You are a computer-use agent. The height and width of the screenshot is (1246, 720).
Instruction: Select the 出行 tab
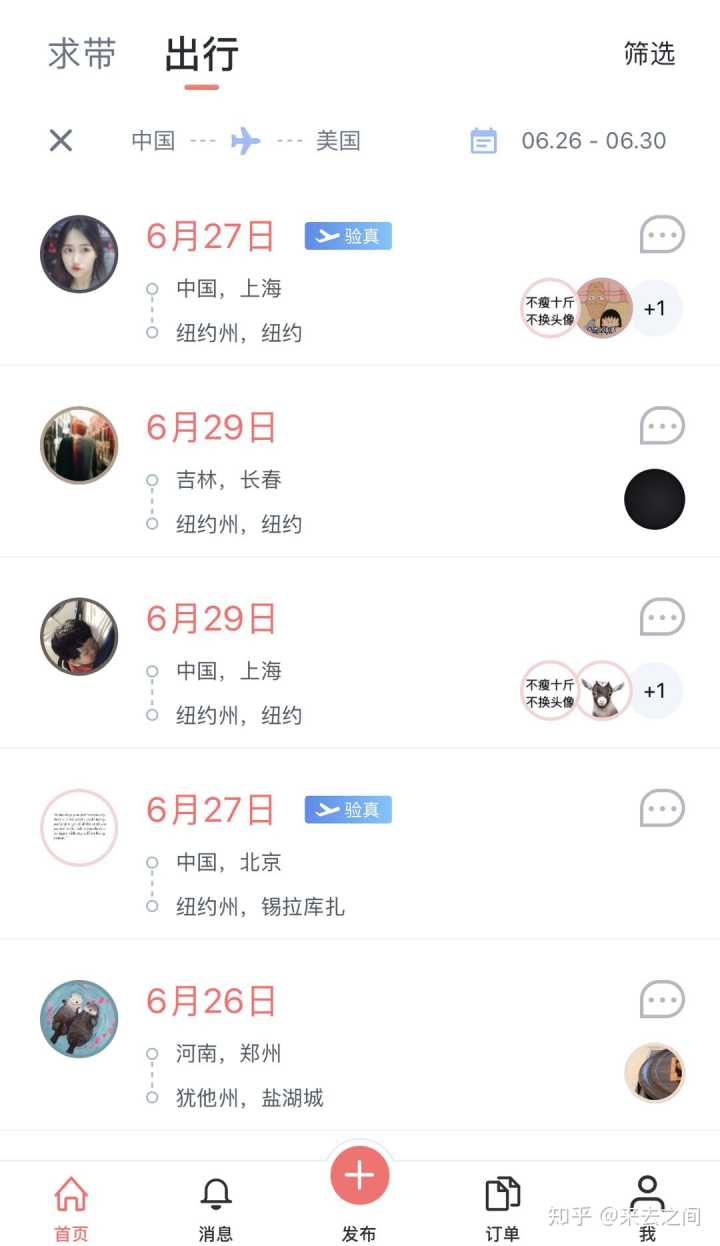201,54
